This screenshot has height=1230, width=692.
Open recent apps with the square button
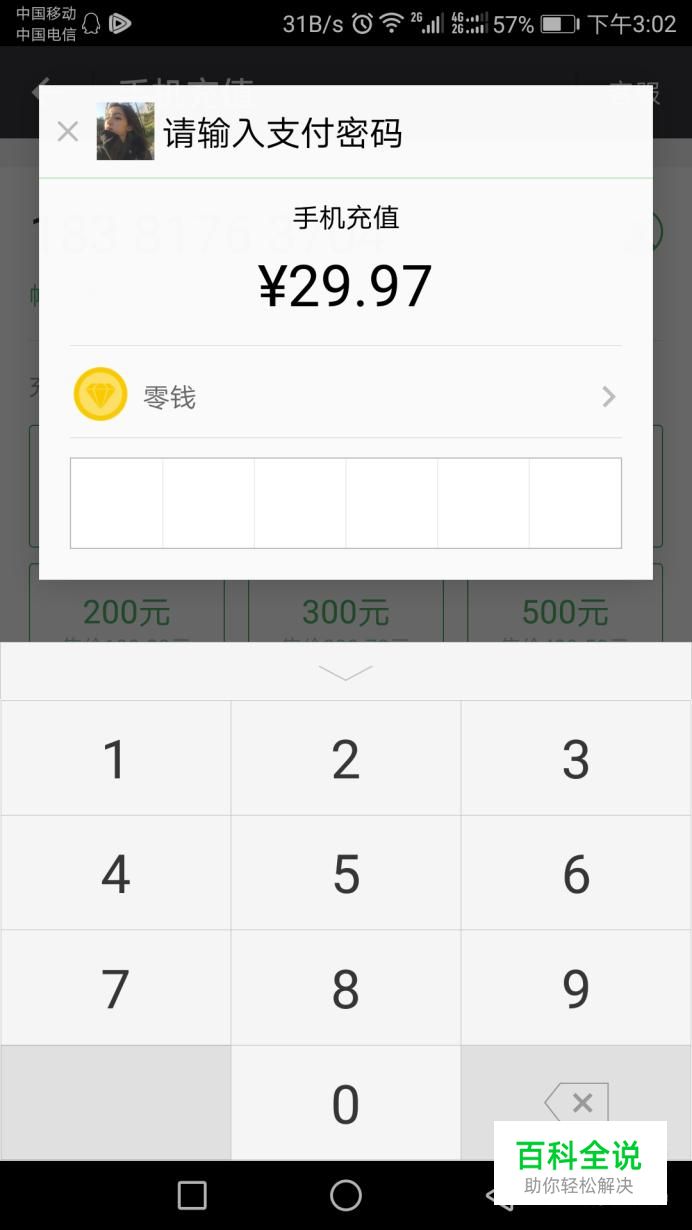pyautogui.click(x=192, y=1195)
